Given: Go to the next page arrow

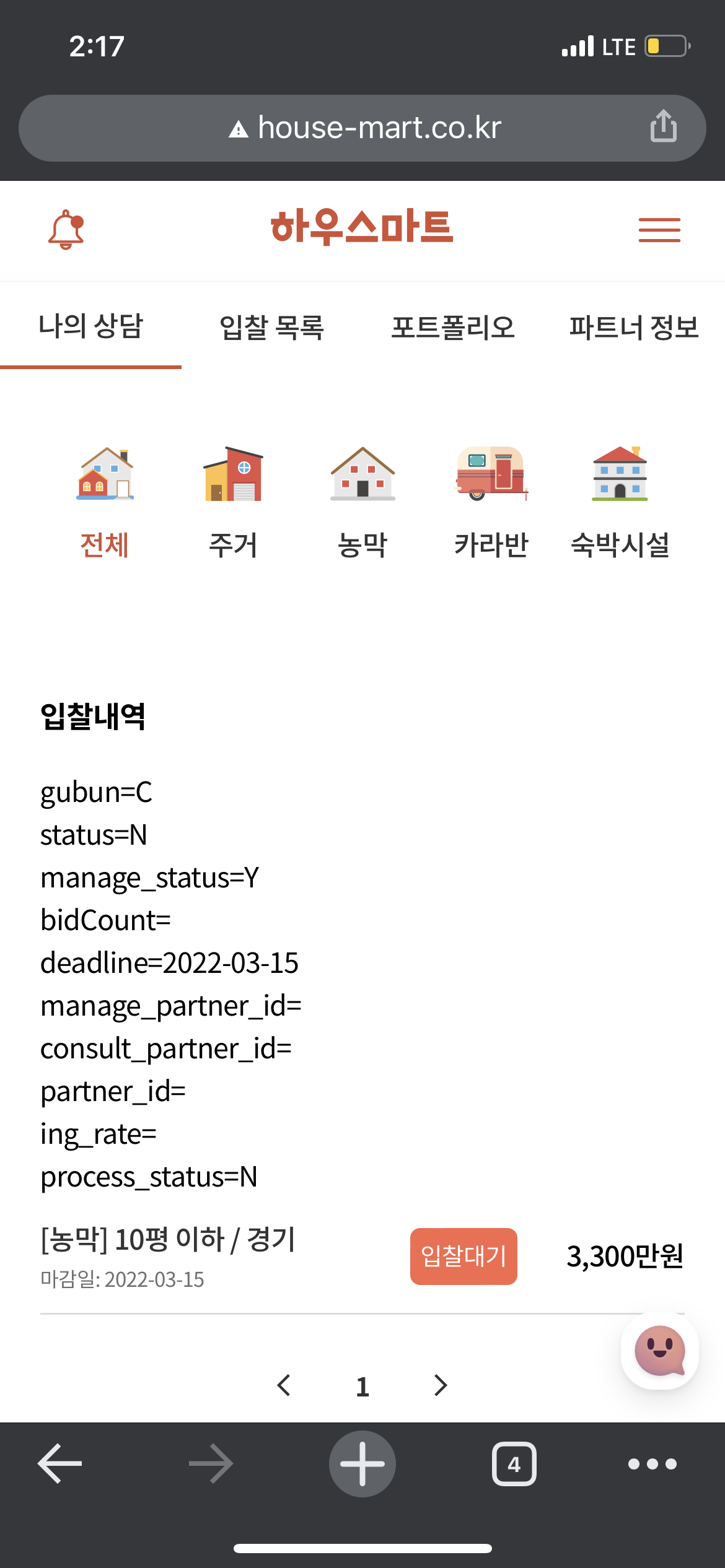Looking at the screenshot, I should tap(441, 1385).
